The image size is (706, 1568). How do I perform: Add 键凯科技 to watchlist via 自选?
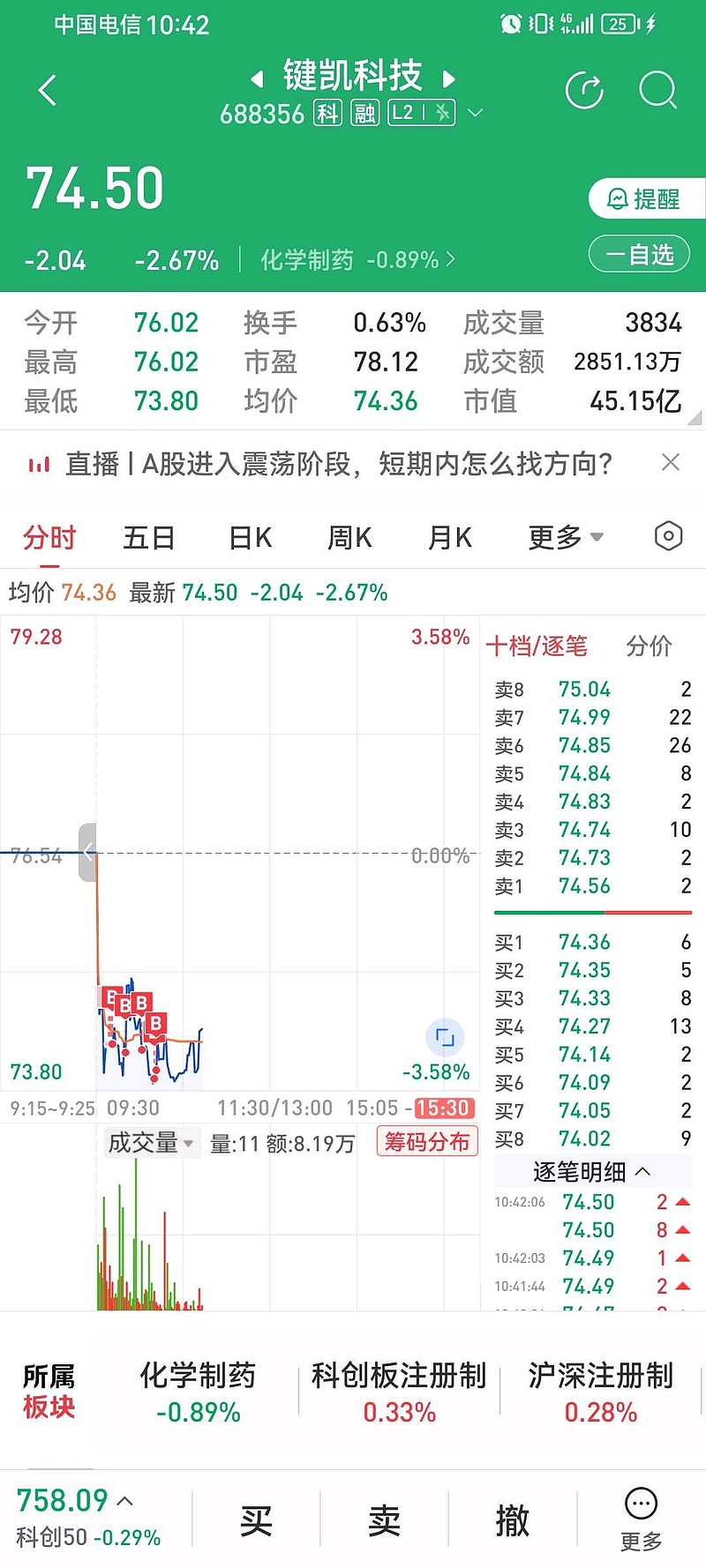(639, 253)
